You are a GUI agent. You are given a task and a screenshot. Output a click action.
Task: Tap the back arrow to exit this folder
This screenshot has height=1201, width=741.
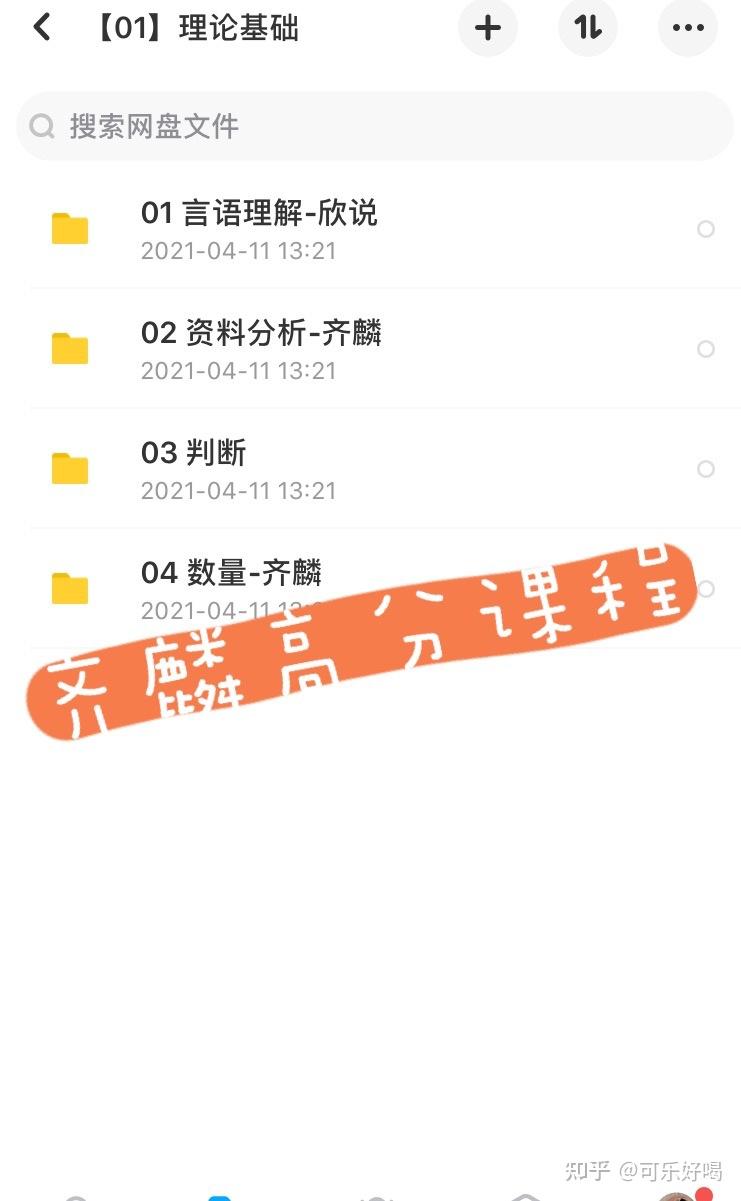[x=42, y=27]
